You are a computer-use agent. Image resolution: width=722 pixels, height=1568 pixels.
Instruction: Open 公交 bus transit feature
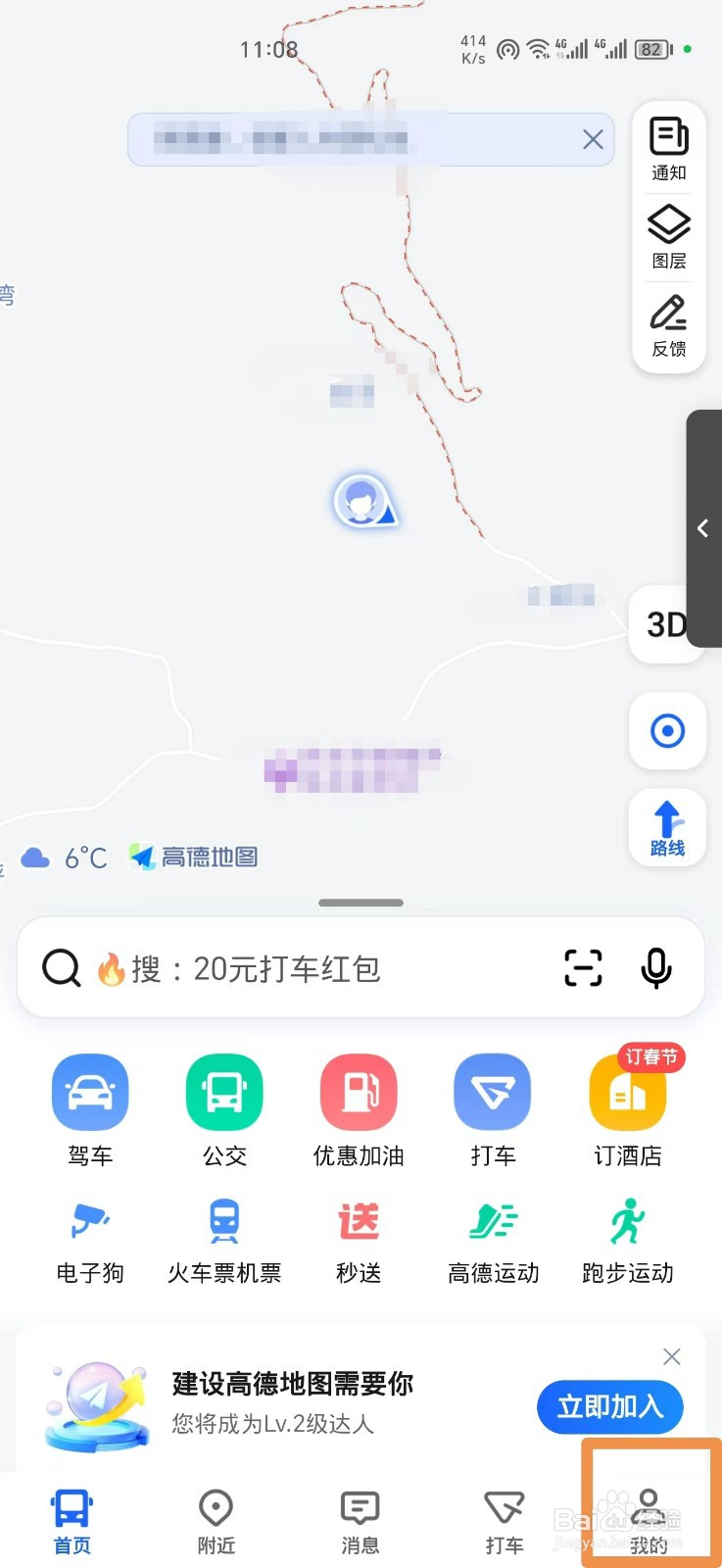(x=224, y=1091)
